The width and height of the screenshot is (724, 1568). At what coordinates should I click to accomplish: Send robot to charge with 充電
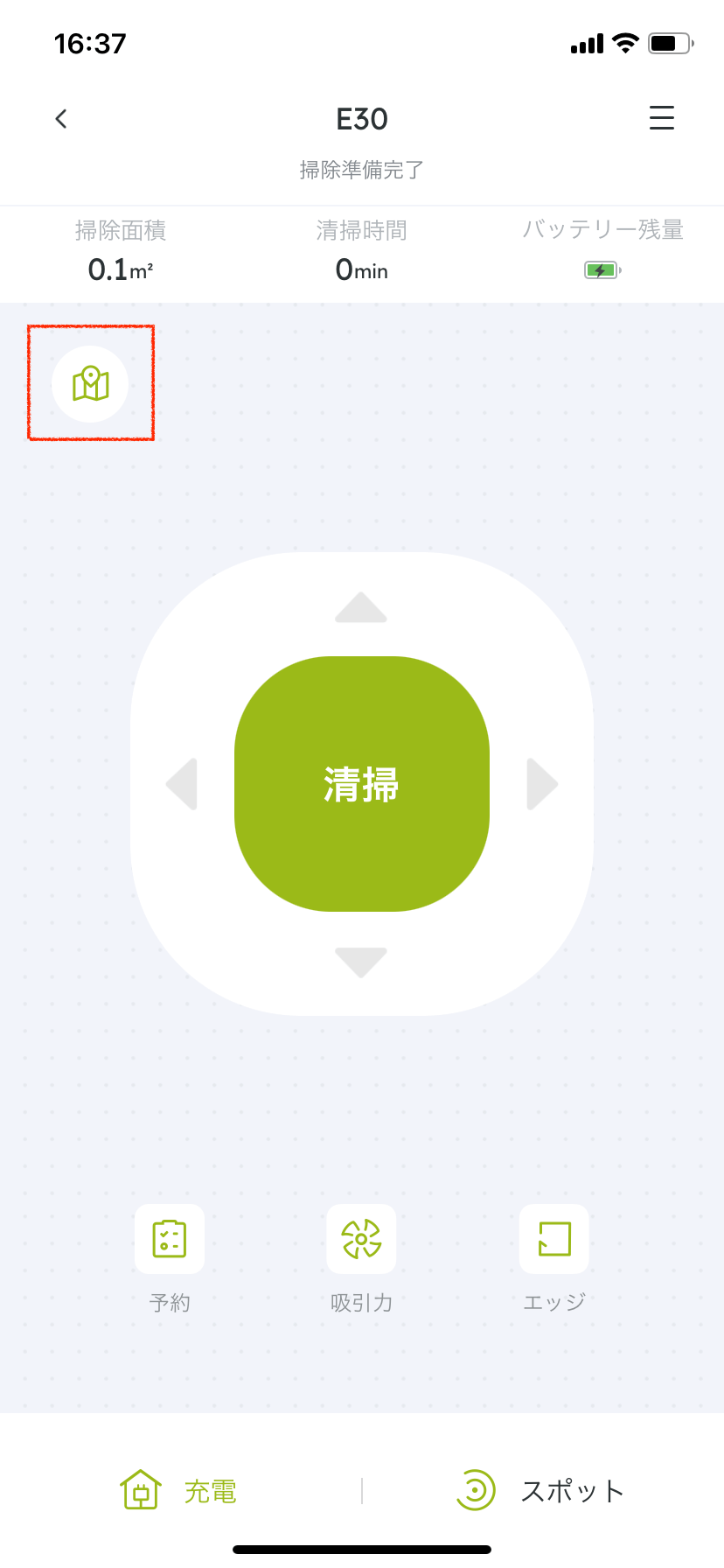(179, 1490)
